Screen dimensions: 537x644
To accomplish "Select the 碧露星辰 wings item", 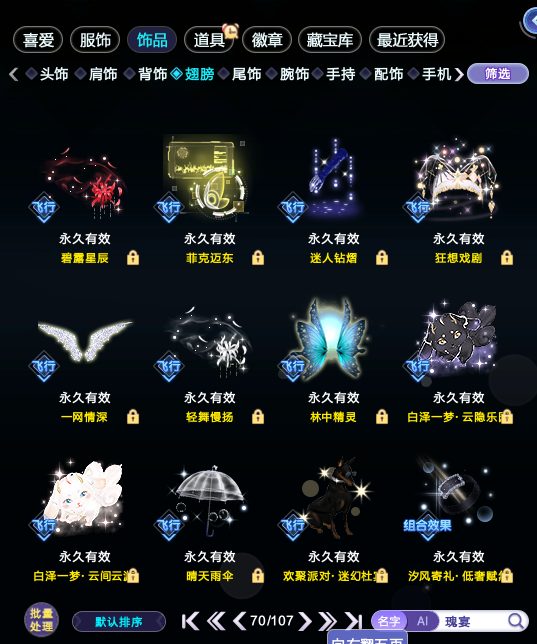I will coord(85,183).
